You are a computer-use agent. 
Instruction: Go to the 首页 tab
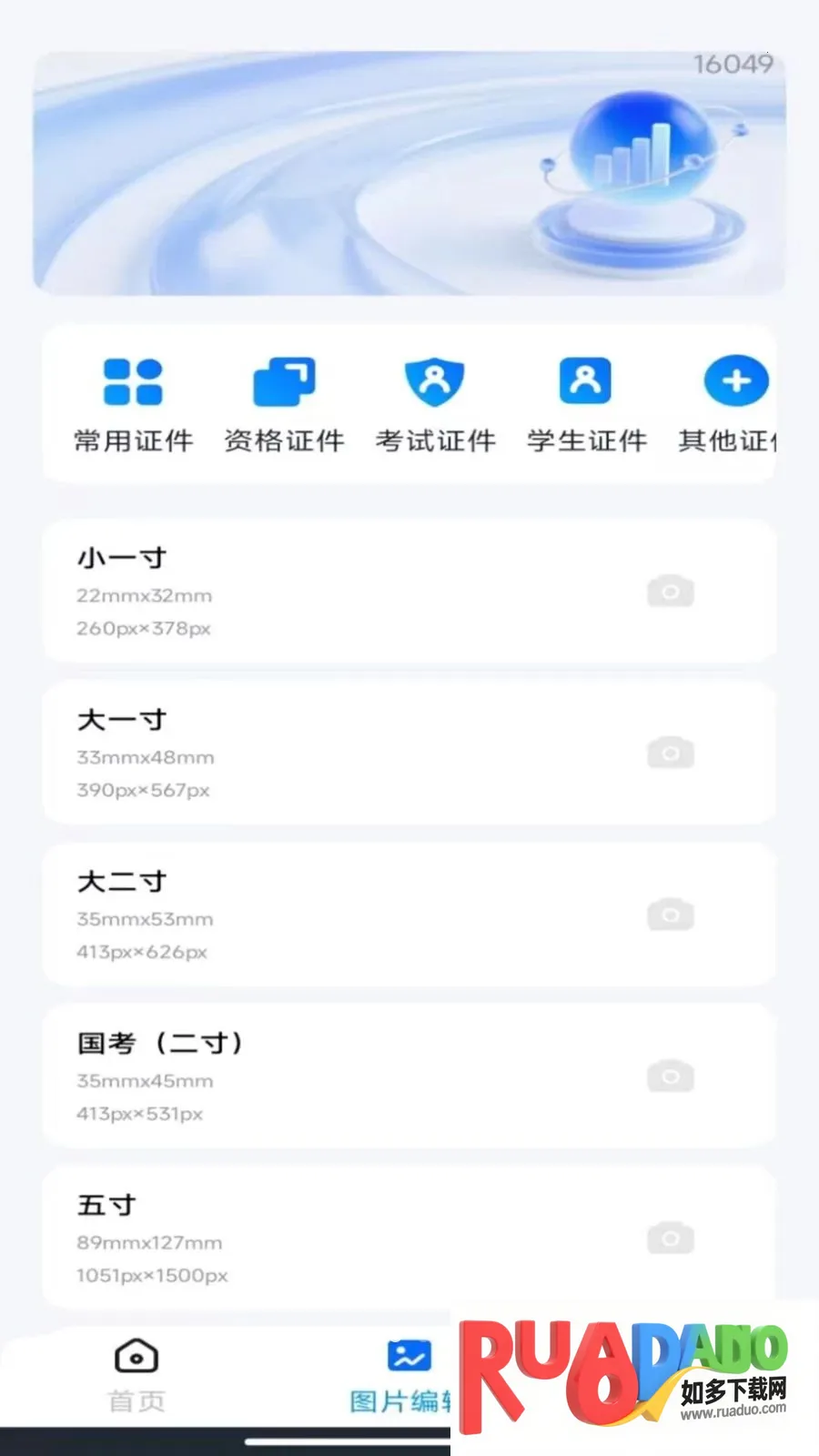click(x=136, y=1375)
